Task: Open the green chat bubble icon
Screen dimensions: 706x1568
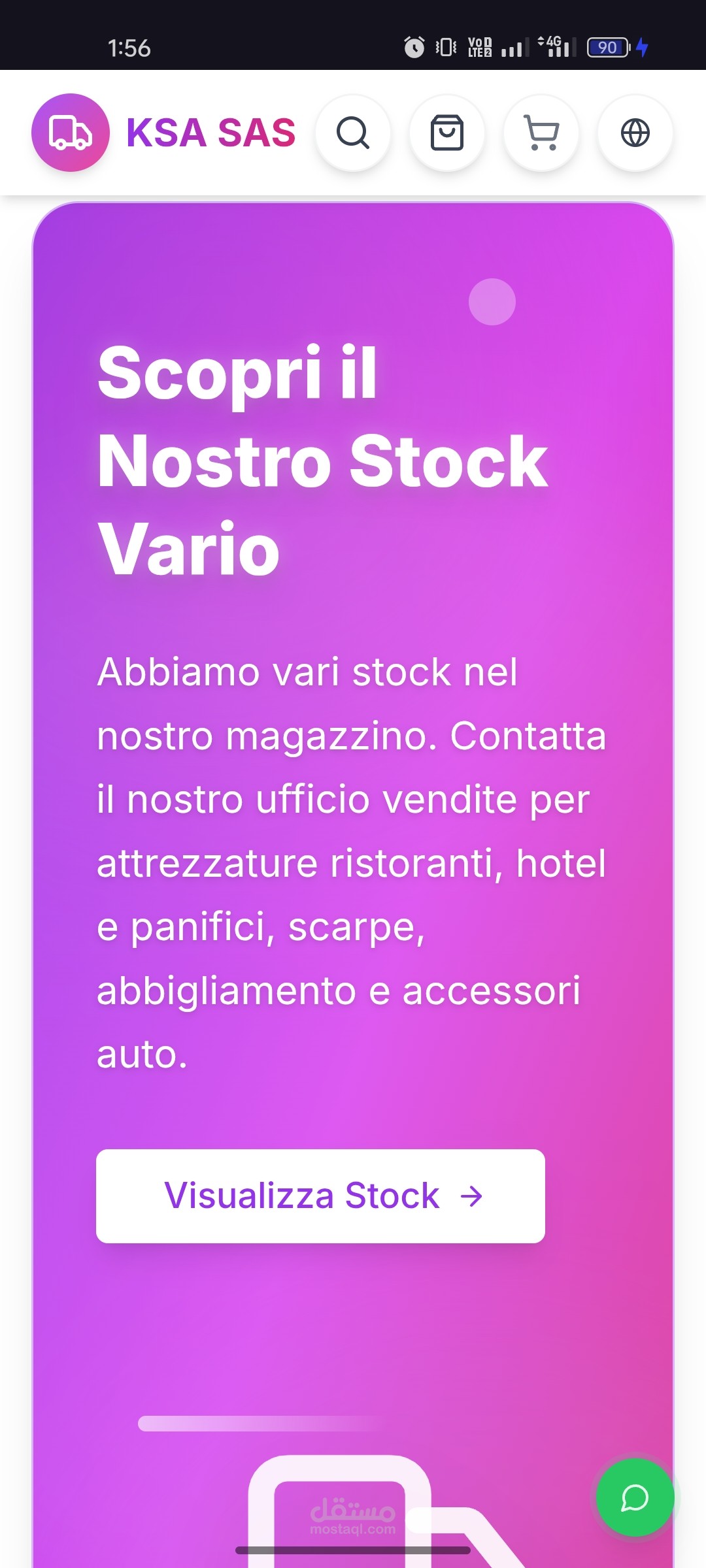Action: 635,1497
